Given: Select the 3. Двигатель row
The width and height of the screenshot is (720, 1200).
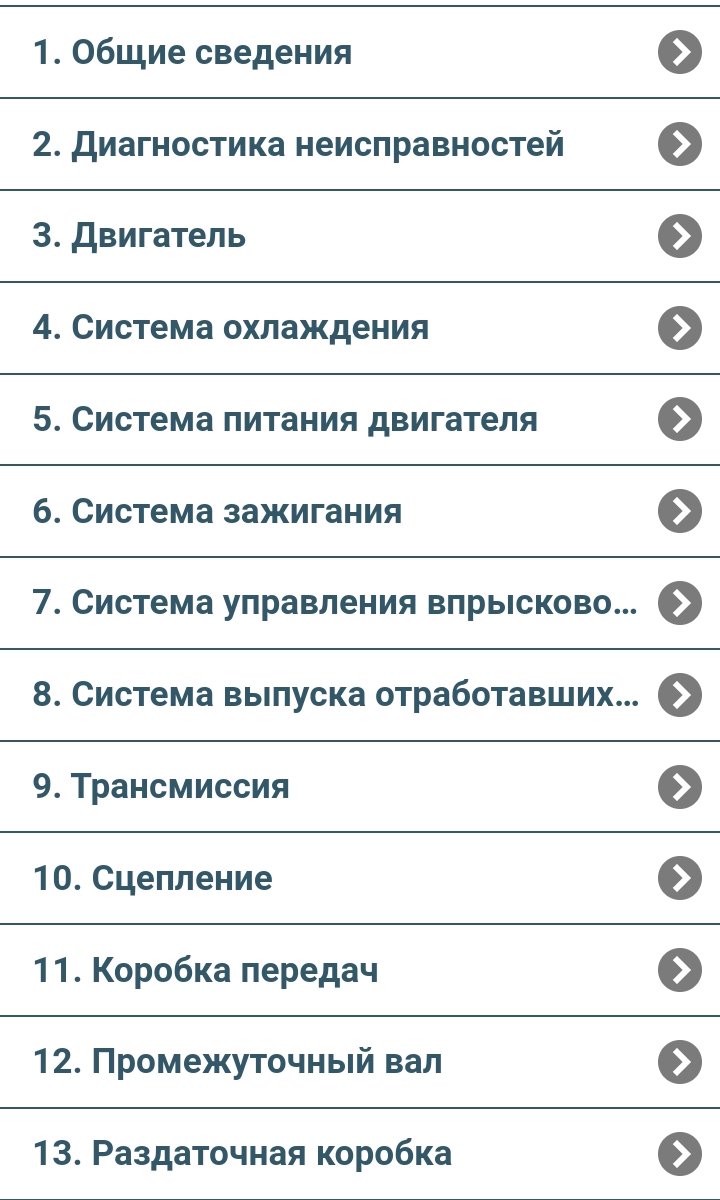Looking at the screenshot, I should click(x=360, y=236).
